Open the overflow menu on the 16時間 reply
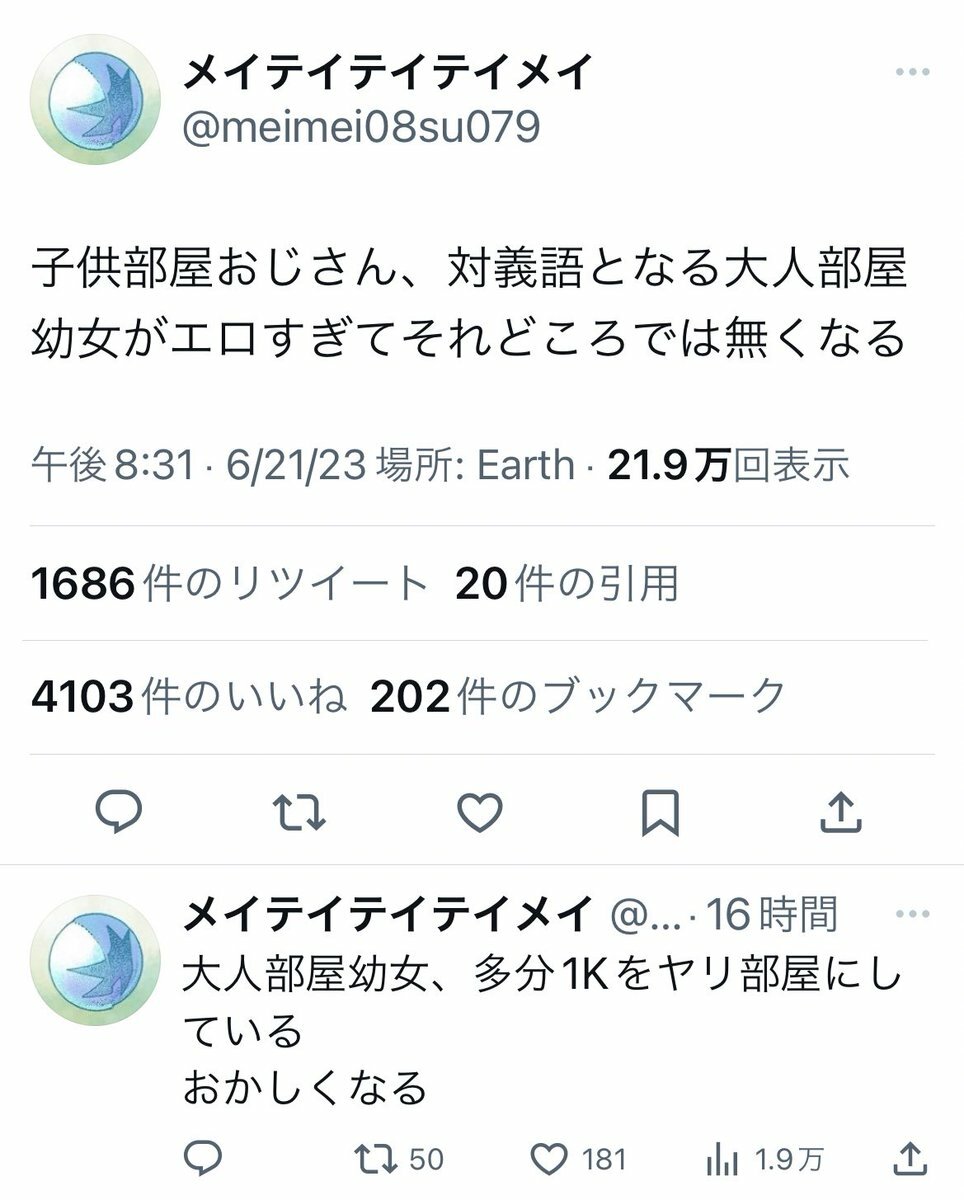The width and height of the screenshot is (964, 1200). 912,914
